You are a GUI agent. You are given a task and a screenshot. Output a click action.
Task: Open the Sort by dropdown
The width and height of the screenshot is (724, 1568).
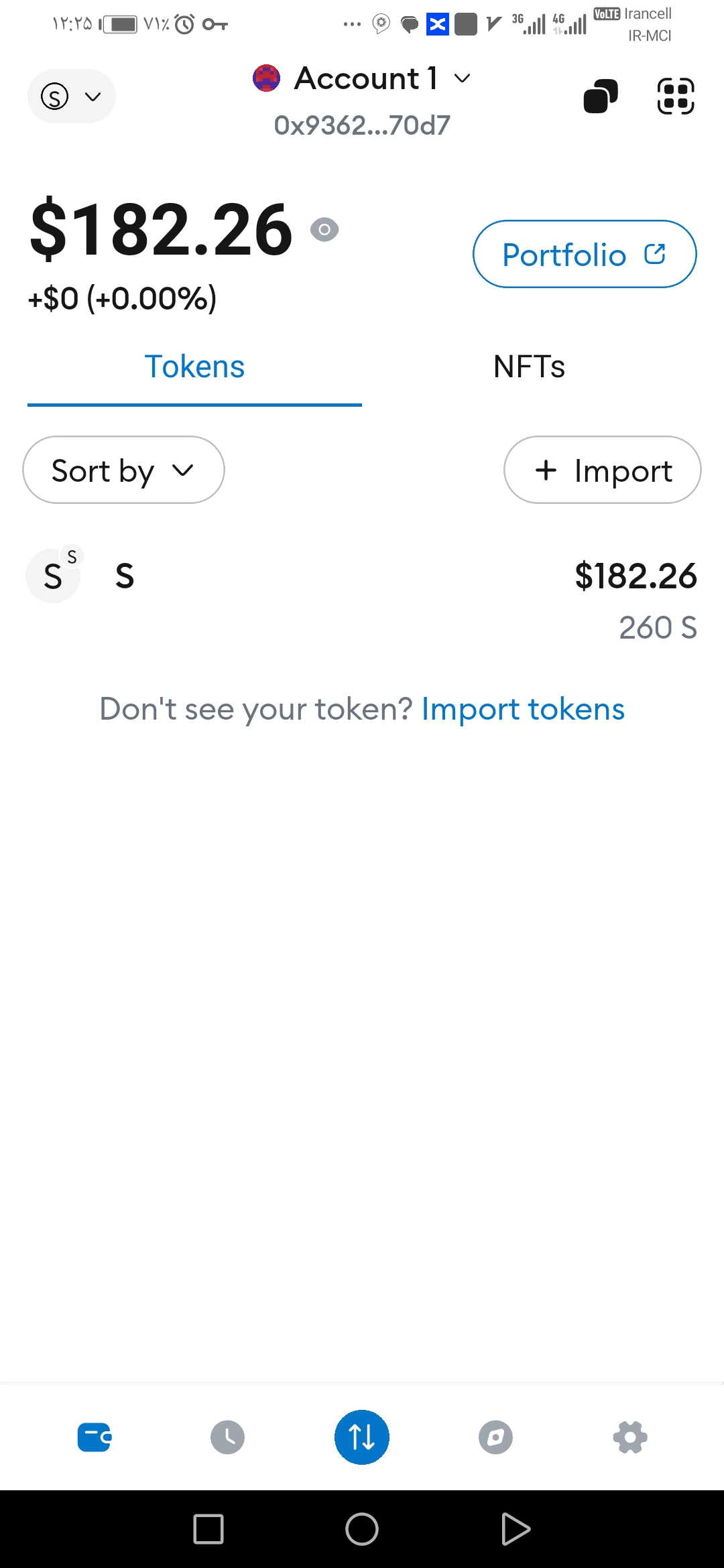[124, 470]
